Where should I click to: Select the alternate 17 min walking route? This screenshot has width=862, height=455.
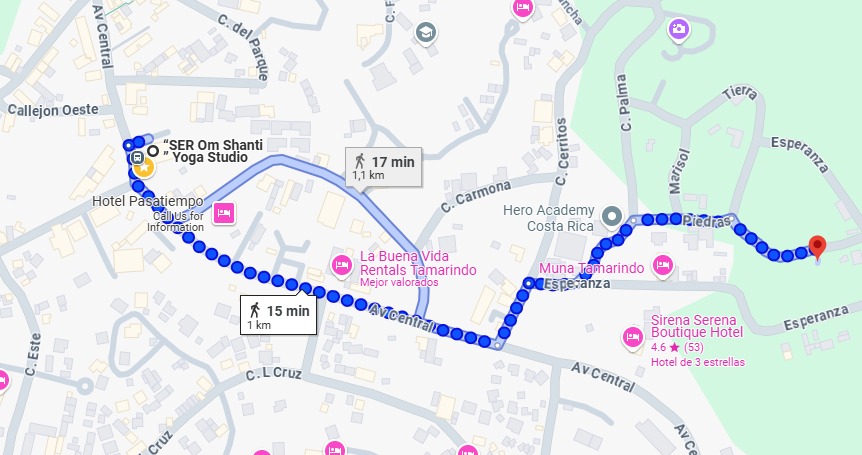(383, 165)
